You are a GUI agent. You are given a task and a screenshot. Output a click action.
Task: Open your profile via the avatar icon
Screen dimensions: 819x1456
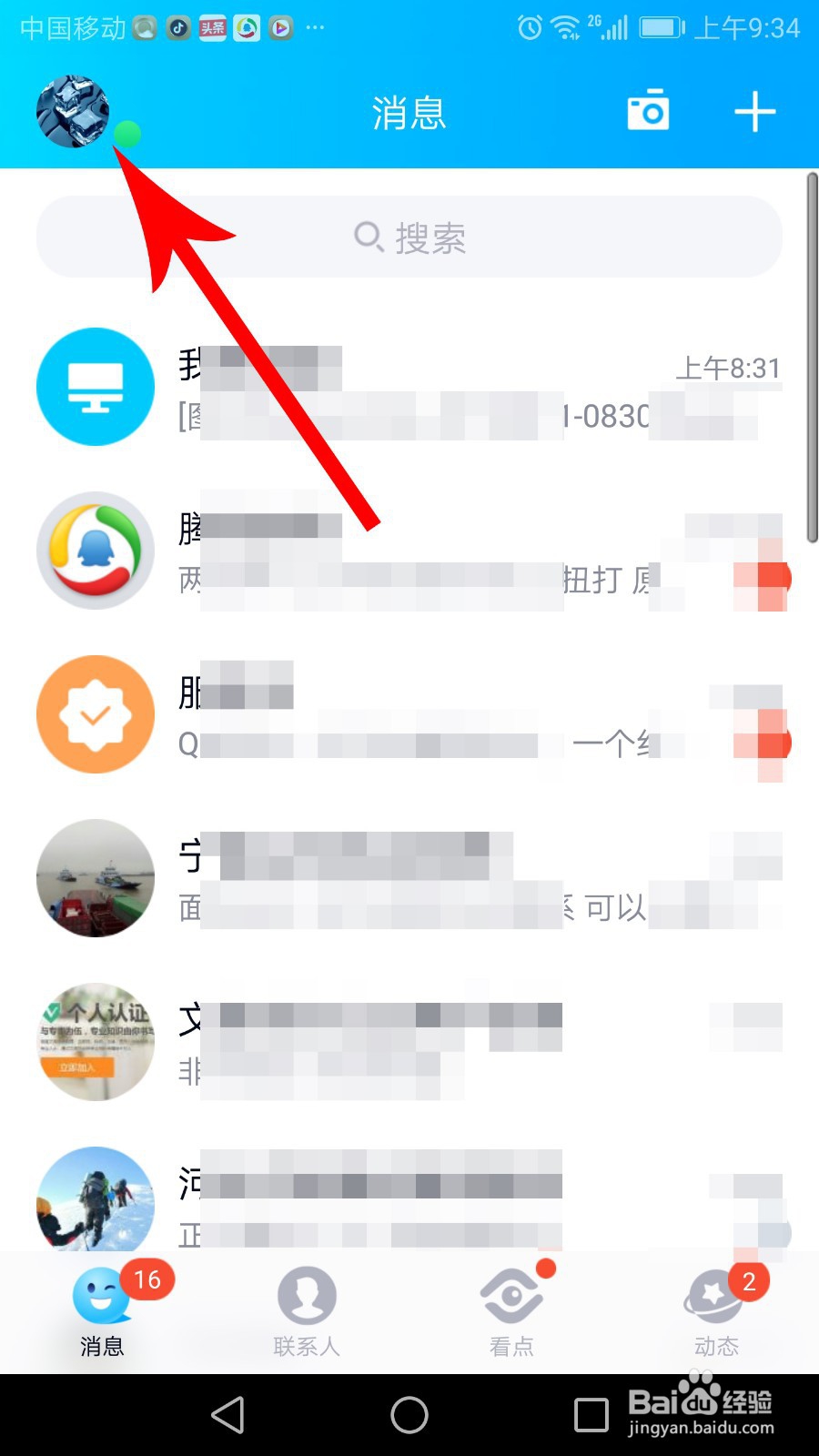tap(73, 109)
